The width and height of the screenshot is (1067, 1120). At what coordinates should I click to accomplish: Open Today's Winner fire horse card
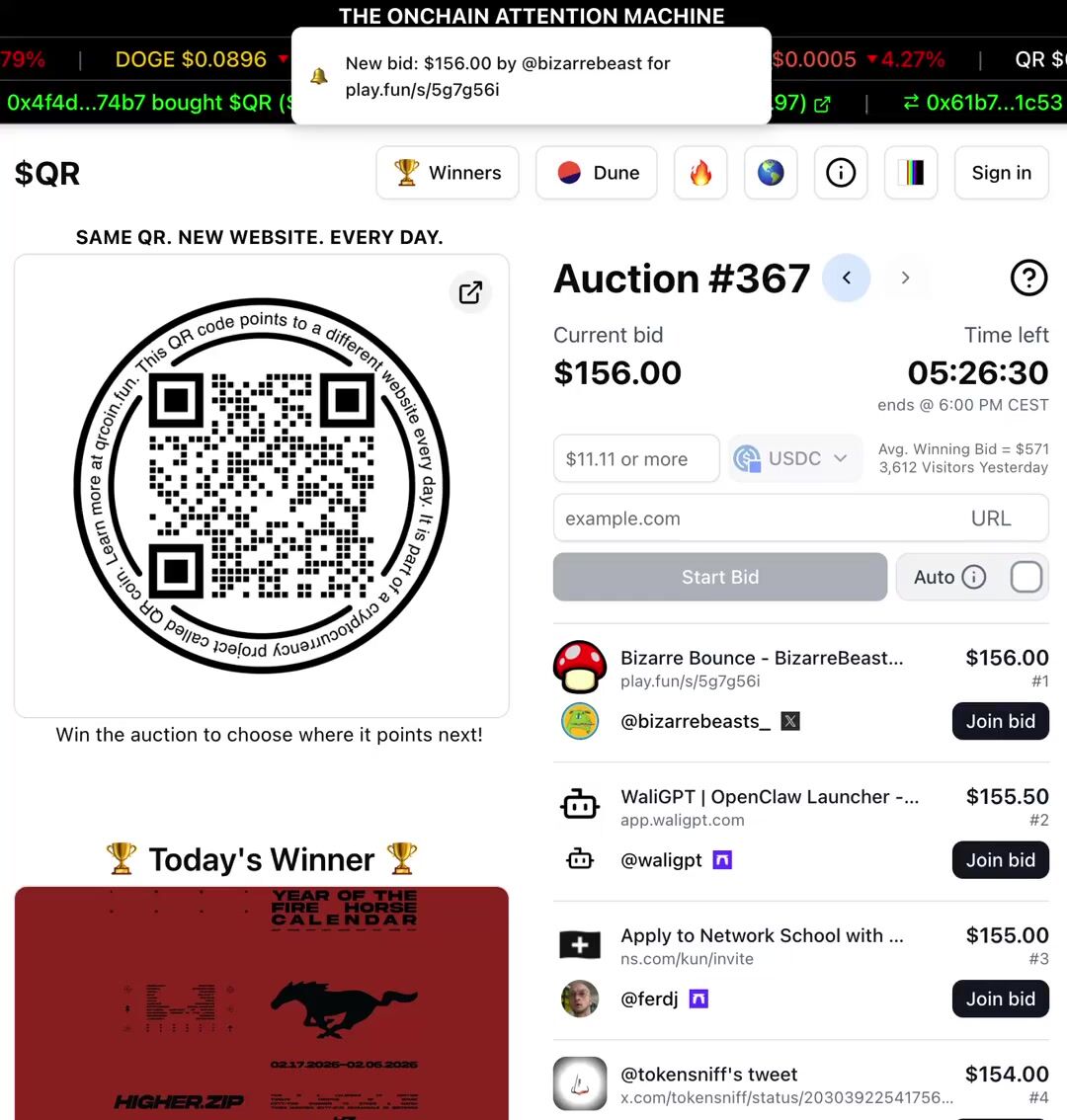click(x=262, y=1002)
